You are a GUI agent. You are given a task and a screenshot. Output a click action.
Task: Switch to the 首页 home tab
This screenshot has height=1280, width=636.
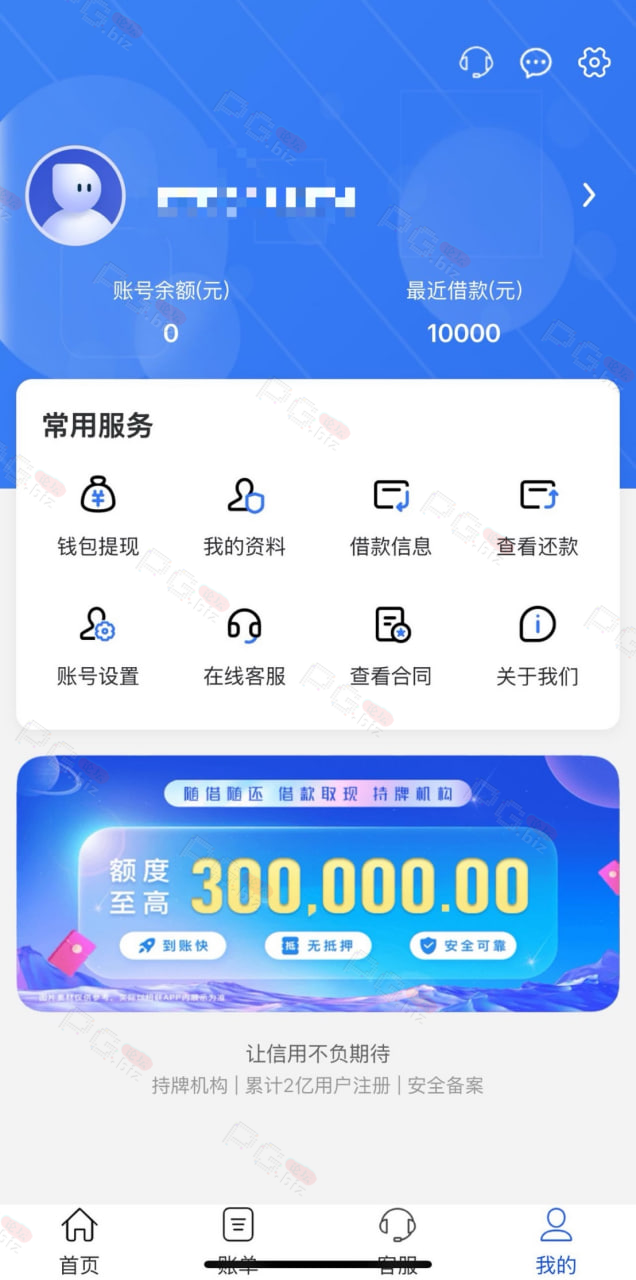click(80, 1240)
